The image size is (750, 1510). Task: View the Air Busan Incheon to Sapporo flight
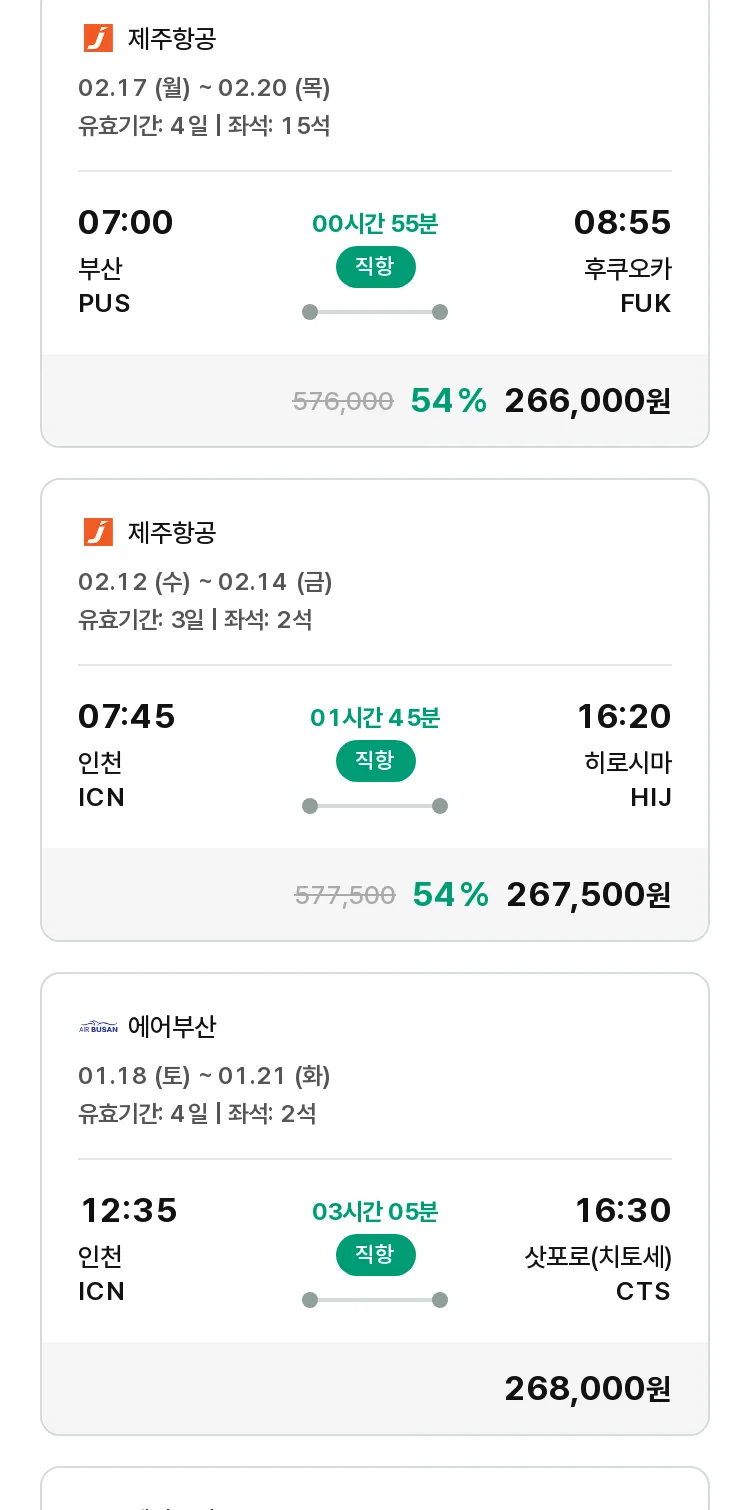pyautogui.click(x=375, y=1204)
